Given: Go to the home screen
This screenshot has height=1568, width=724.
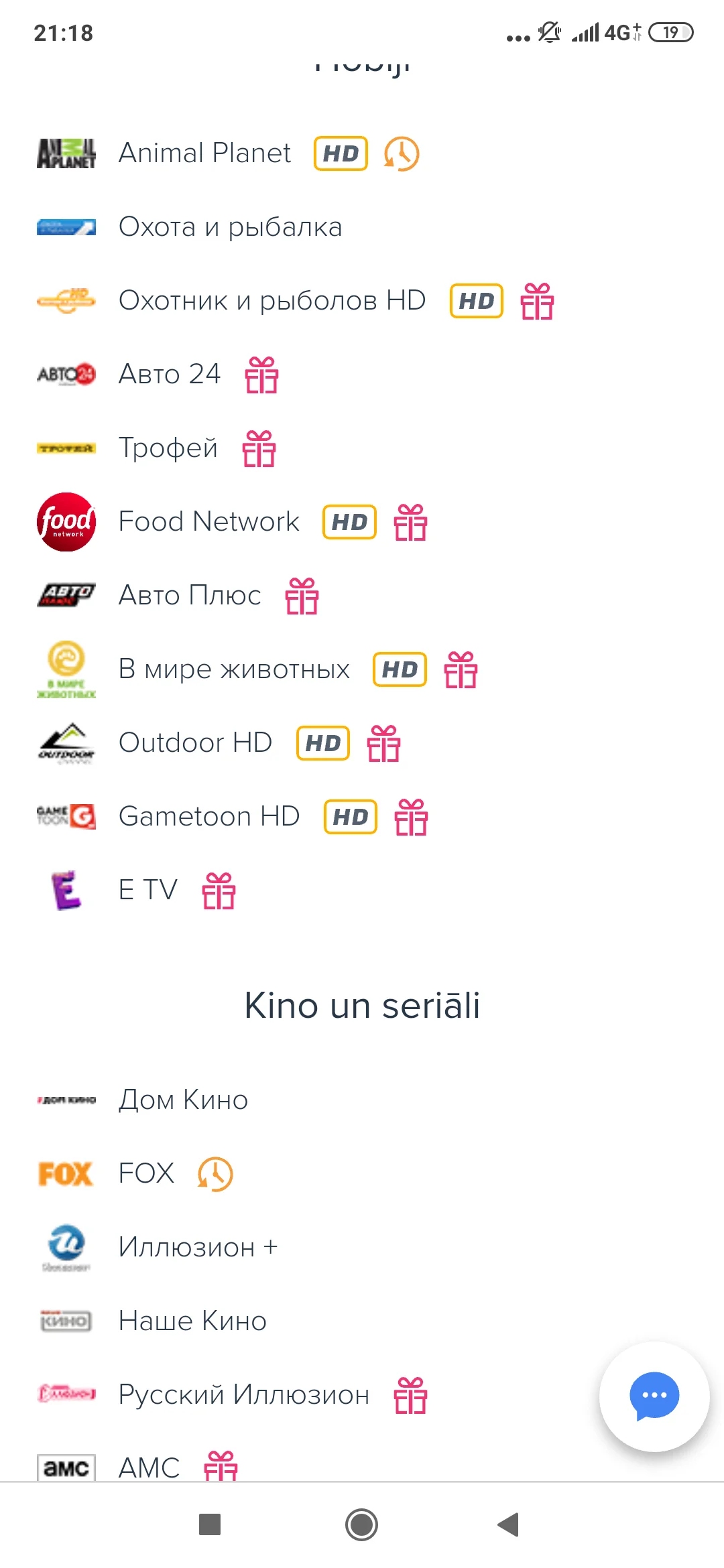Looking at the screenshot, I should pos(361,1524).
